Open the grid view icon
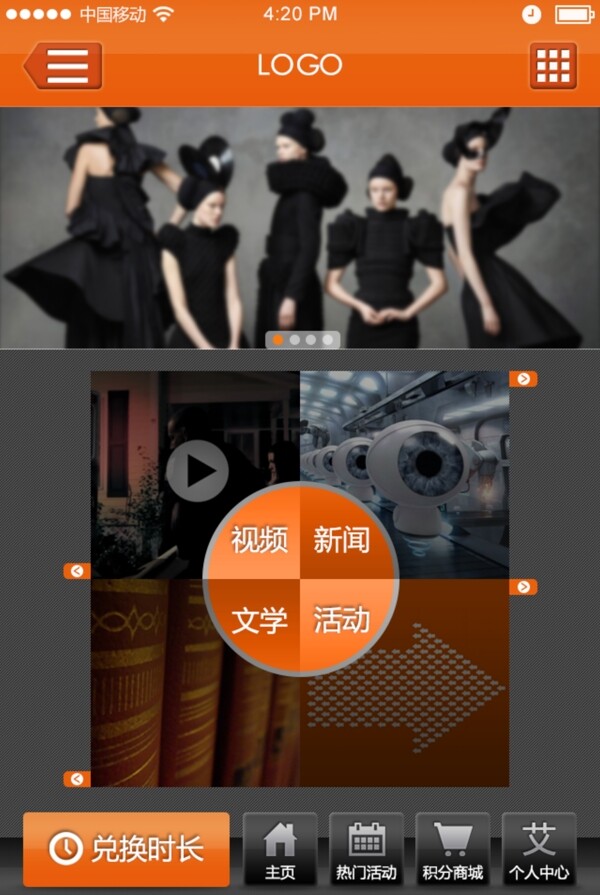This screenshot has height=895, width=600. tap(553, 66)
